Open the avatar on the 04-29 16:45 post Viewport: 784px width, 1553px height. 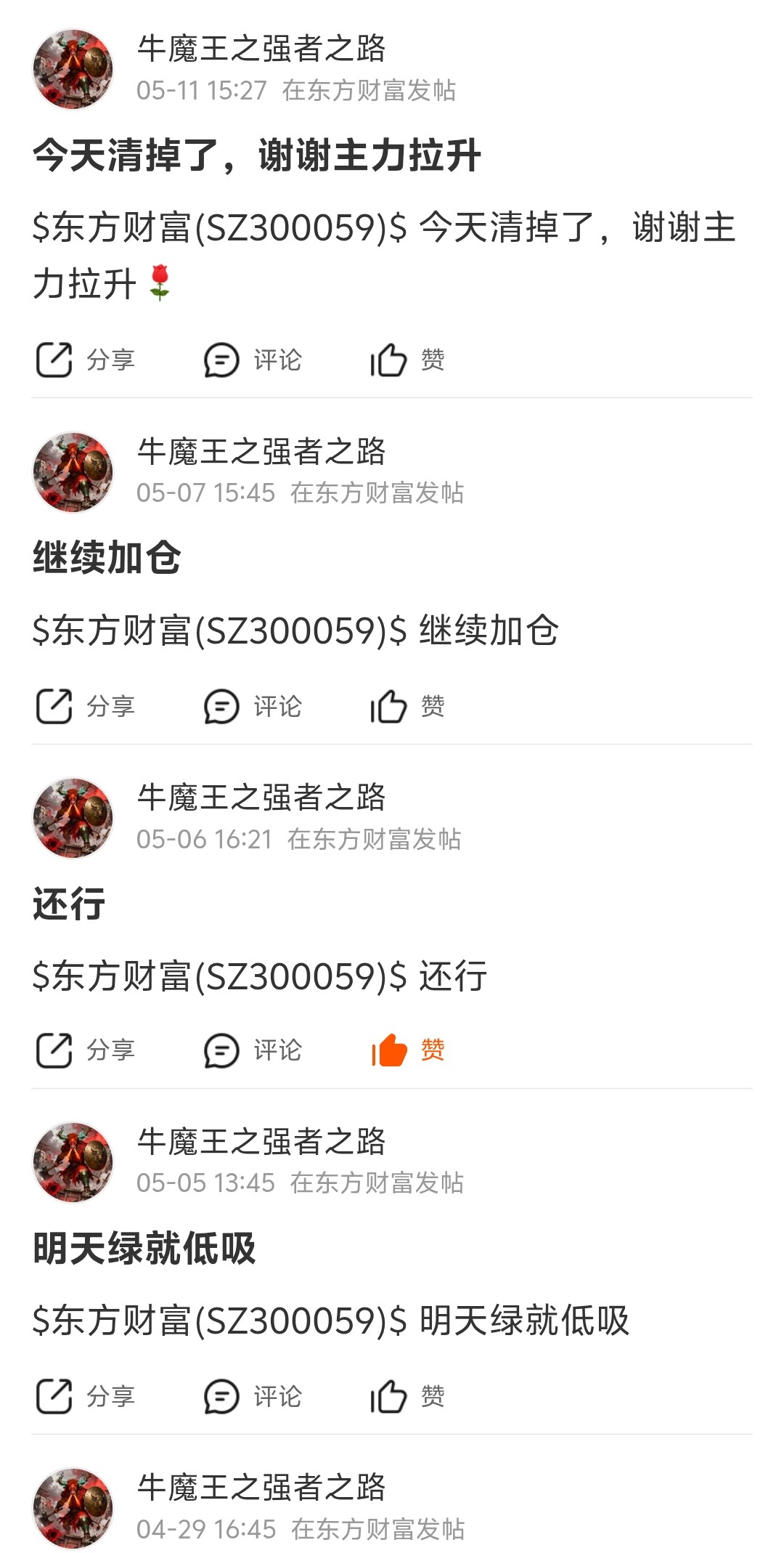[73, 1509]
